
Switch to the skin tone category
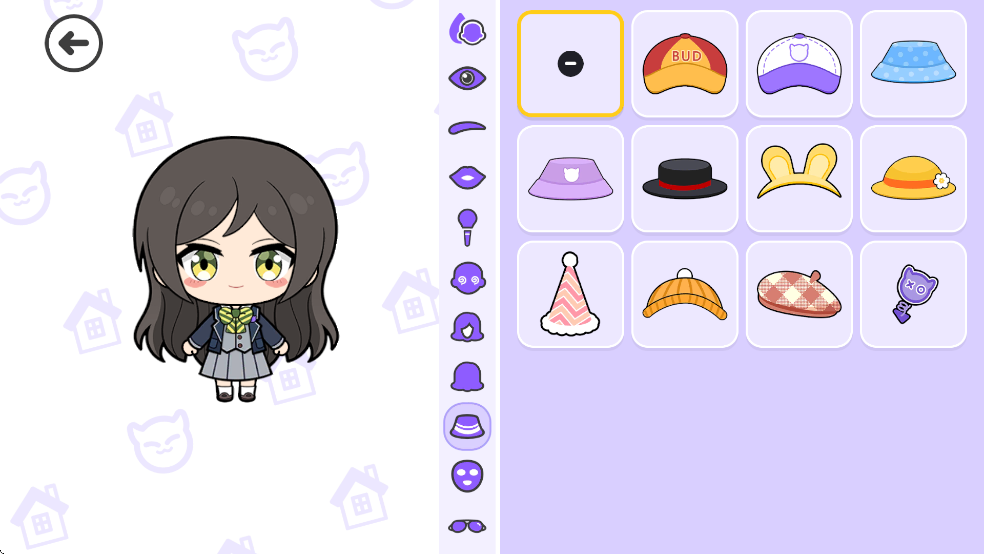tap(467, 29)
